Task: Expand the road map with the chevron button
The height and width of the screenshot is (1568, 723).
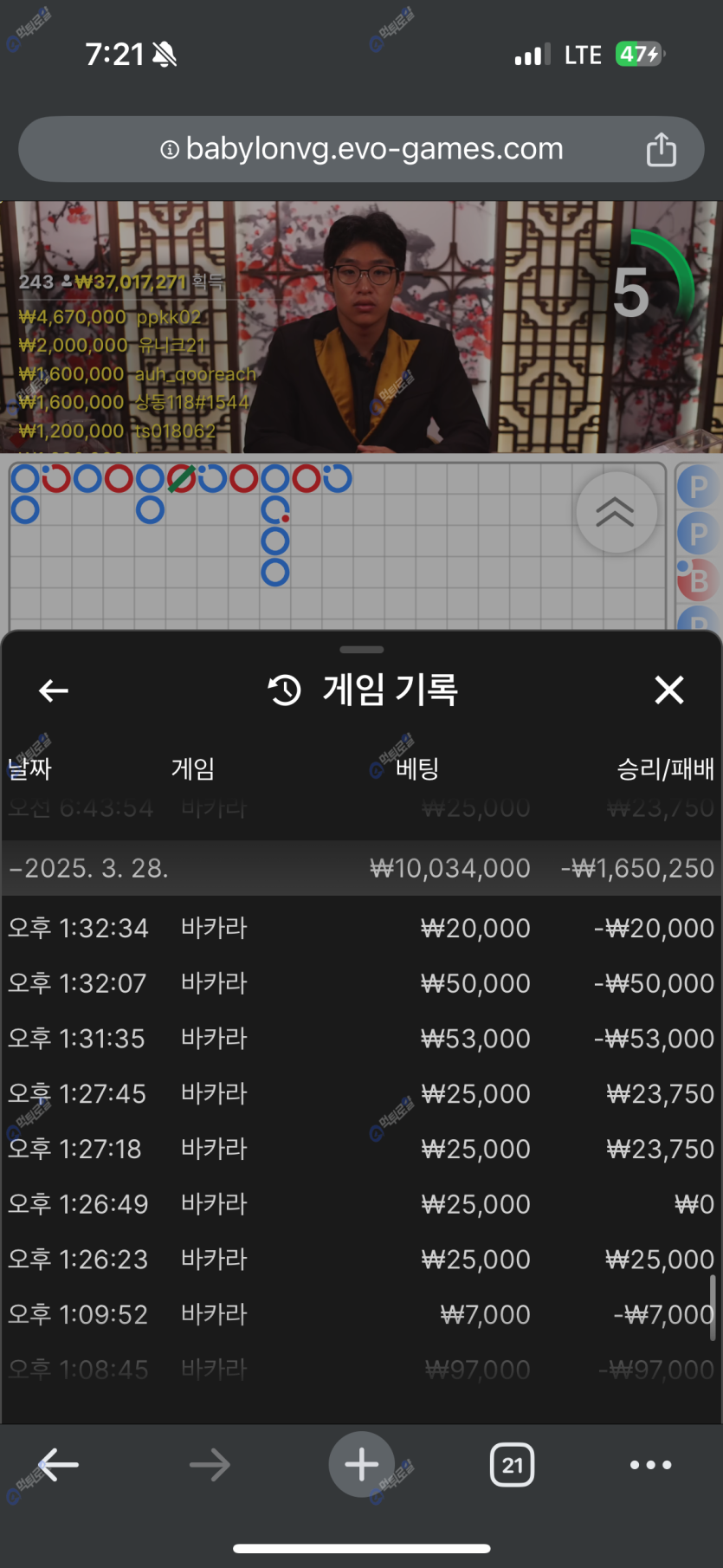Action: tap(615, 512)
